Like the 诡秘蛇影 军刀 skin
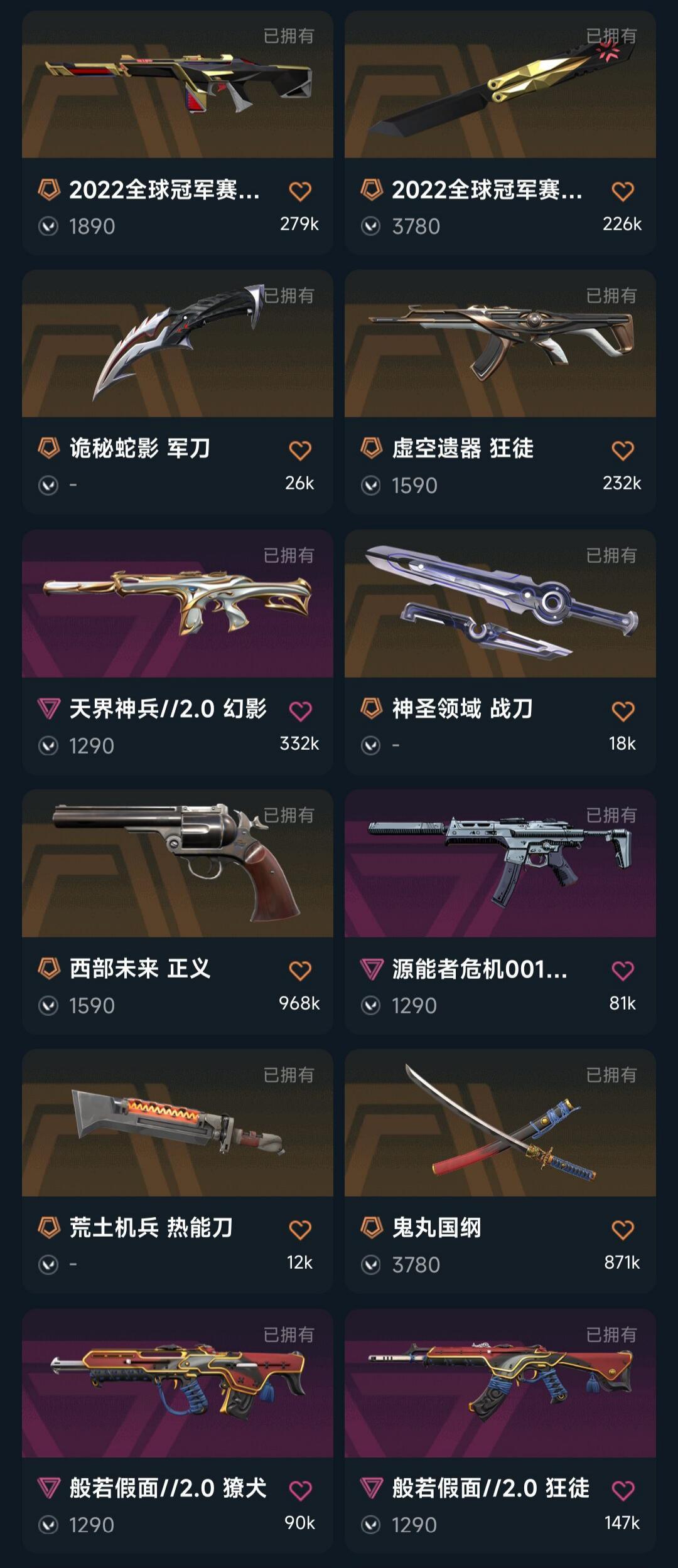 [300, 450]
